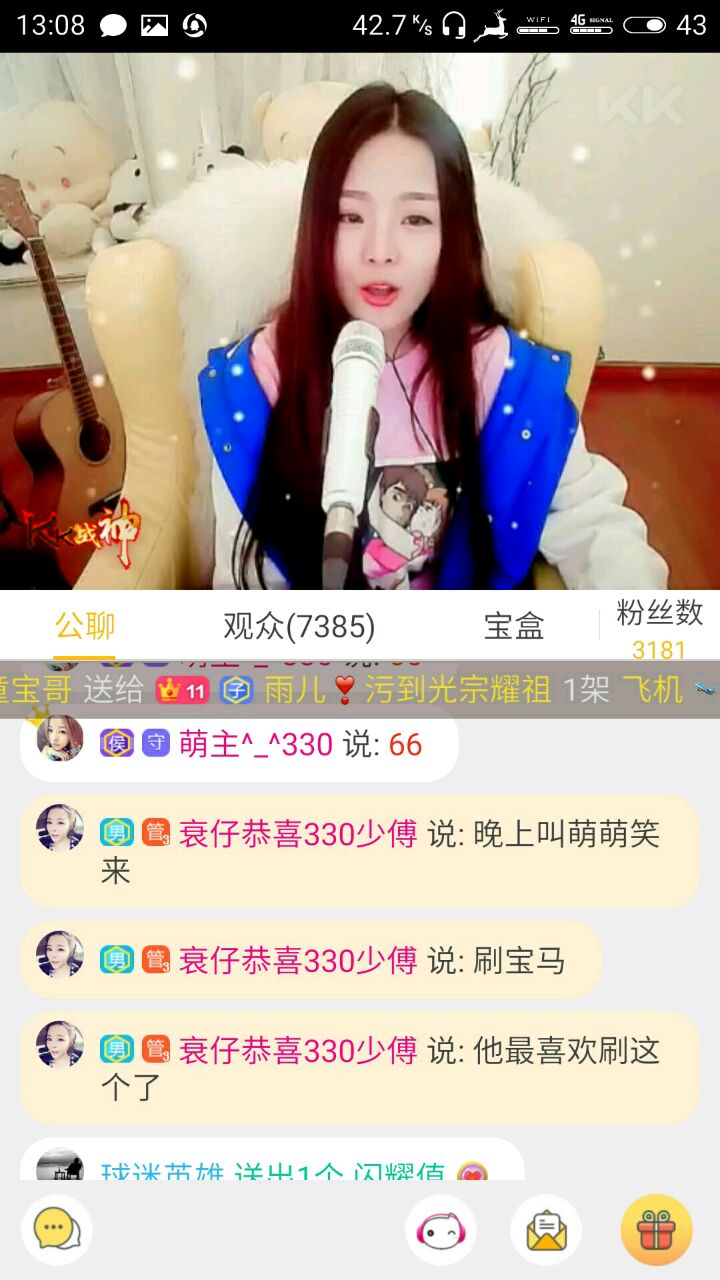Open the chat input bubble icon

click(57, 1230)
